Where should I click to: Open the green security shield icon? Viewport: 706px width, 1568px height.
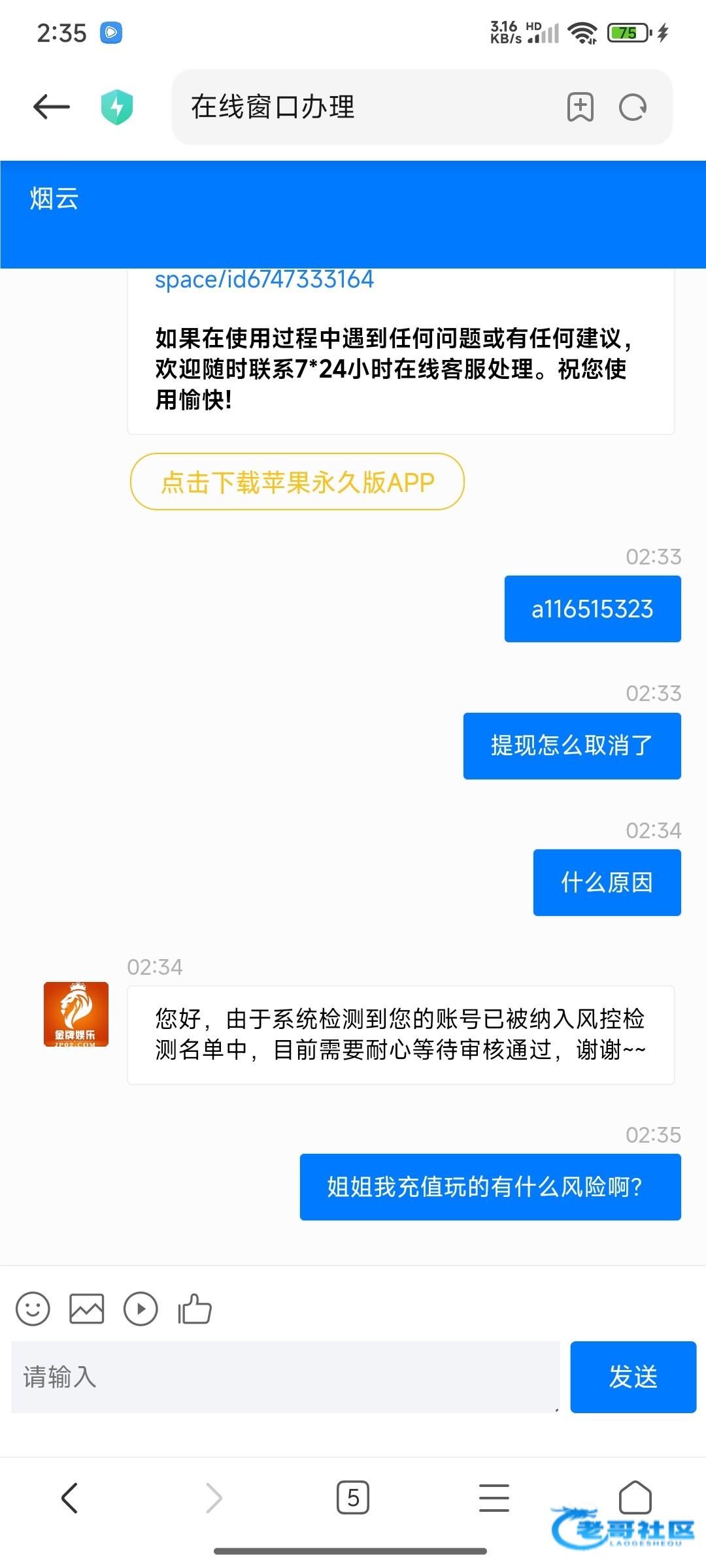[x=117, y=107]
